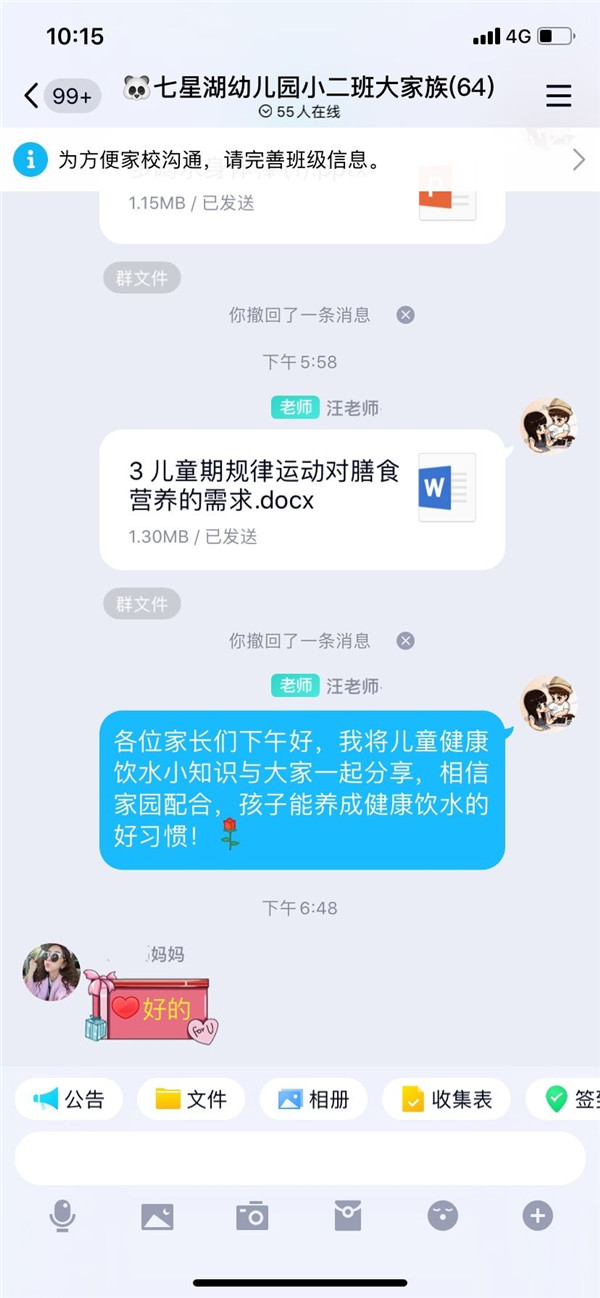The width and height of the screenshot is (600, 1298).
Task: Open the emoji sticker panel
Action: click(x=442, y=1216)
